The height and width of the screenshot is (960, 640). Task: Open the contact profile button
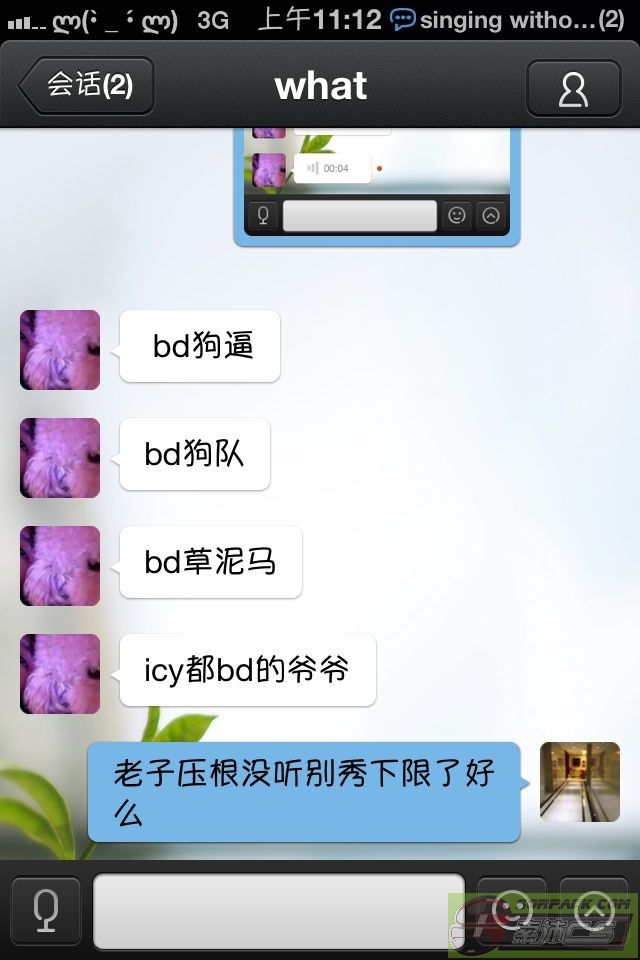573,89
